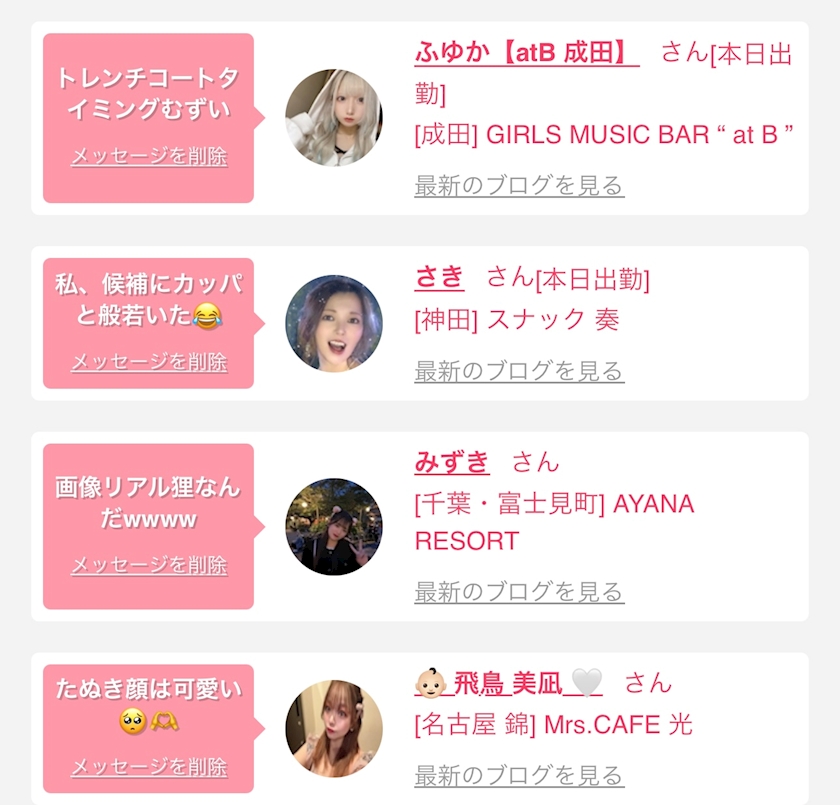
Task: Tap みずき's profile photo
Action: 334,526
